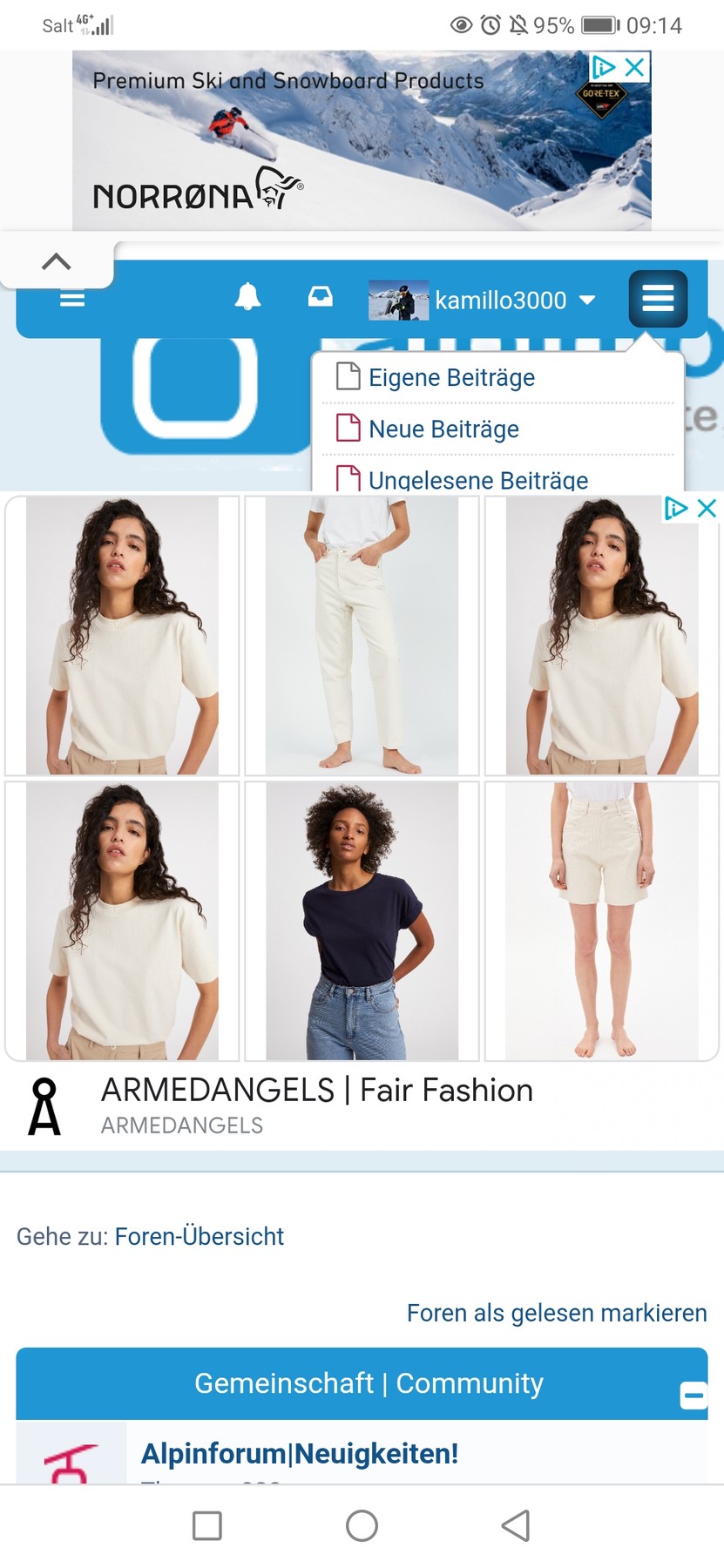Open the white shorts product tile

(x=601, y=921)
